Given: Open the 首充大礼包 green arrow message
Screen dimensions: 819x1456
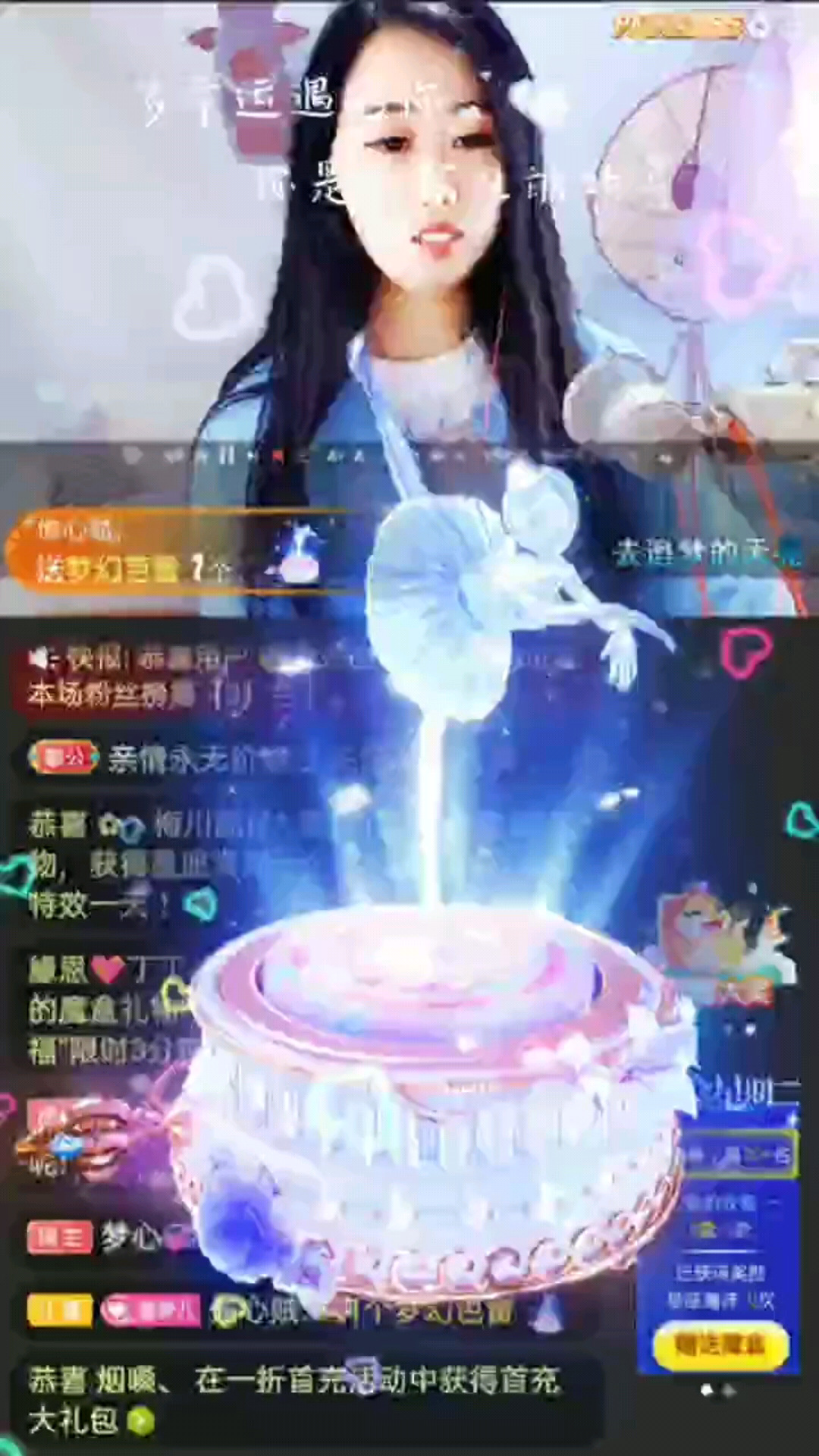Looking at the screenshot, I should [140, 1421].
